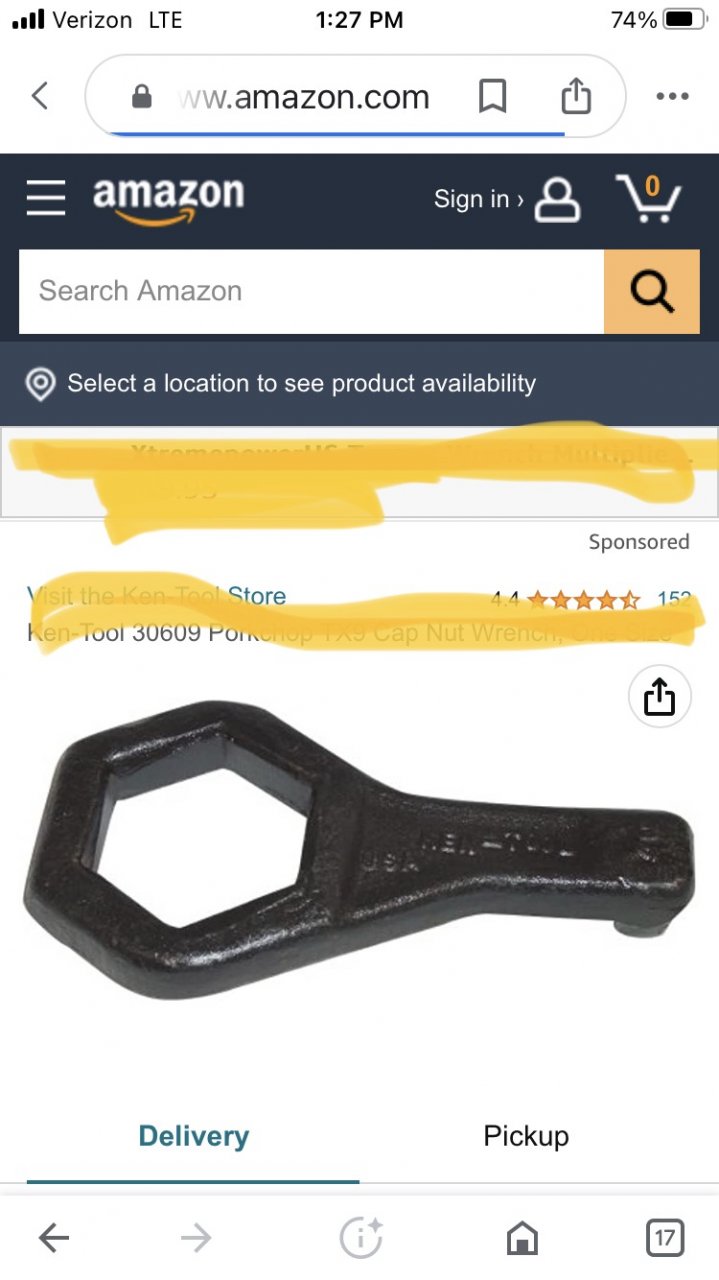This screenshot has height=1280, width=719.
Task: Open the cap nut wrench product image
Action: 355,850
